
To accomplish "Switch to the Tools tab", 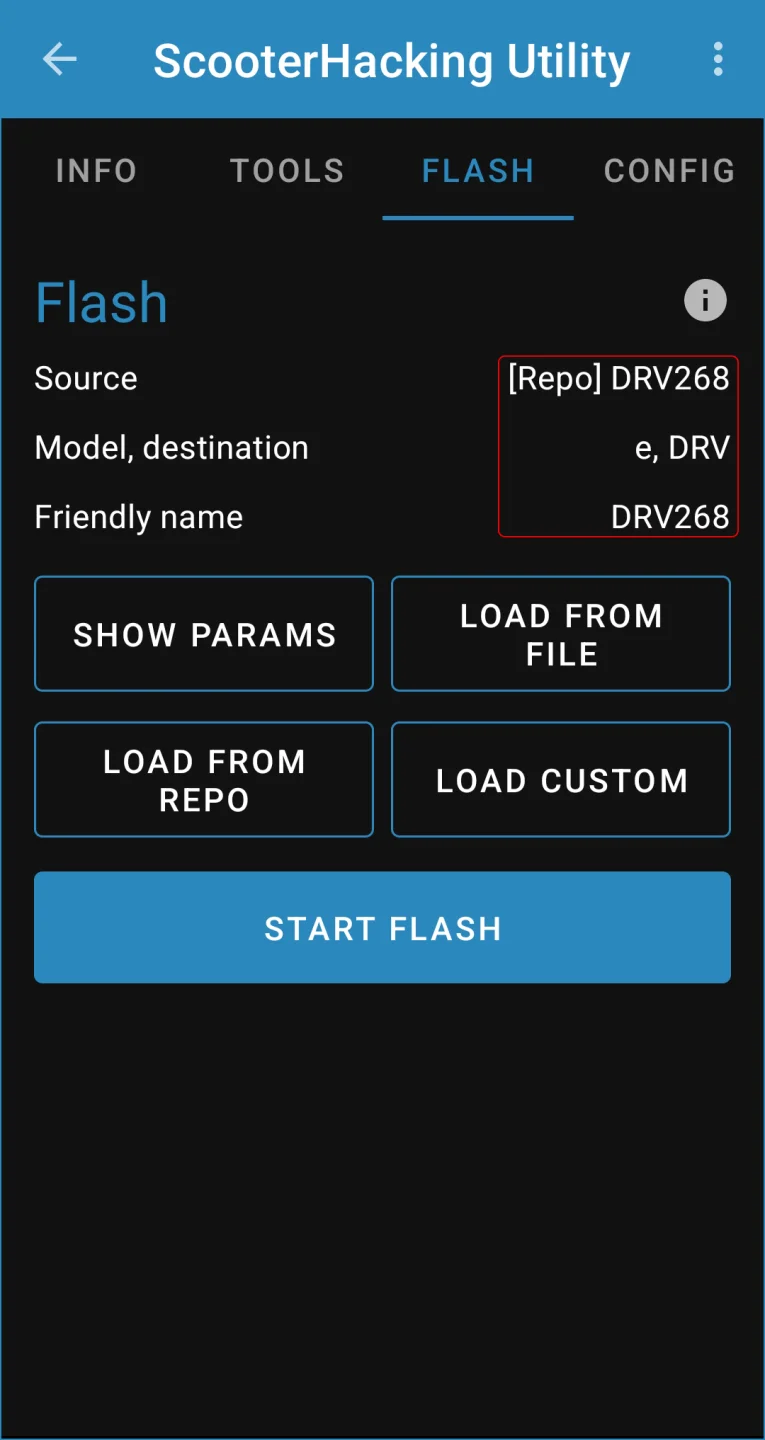I will click(x=287, y=171).
